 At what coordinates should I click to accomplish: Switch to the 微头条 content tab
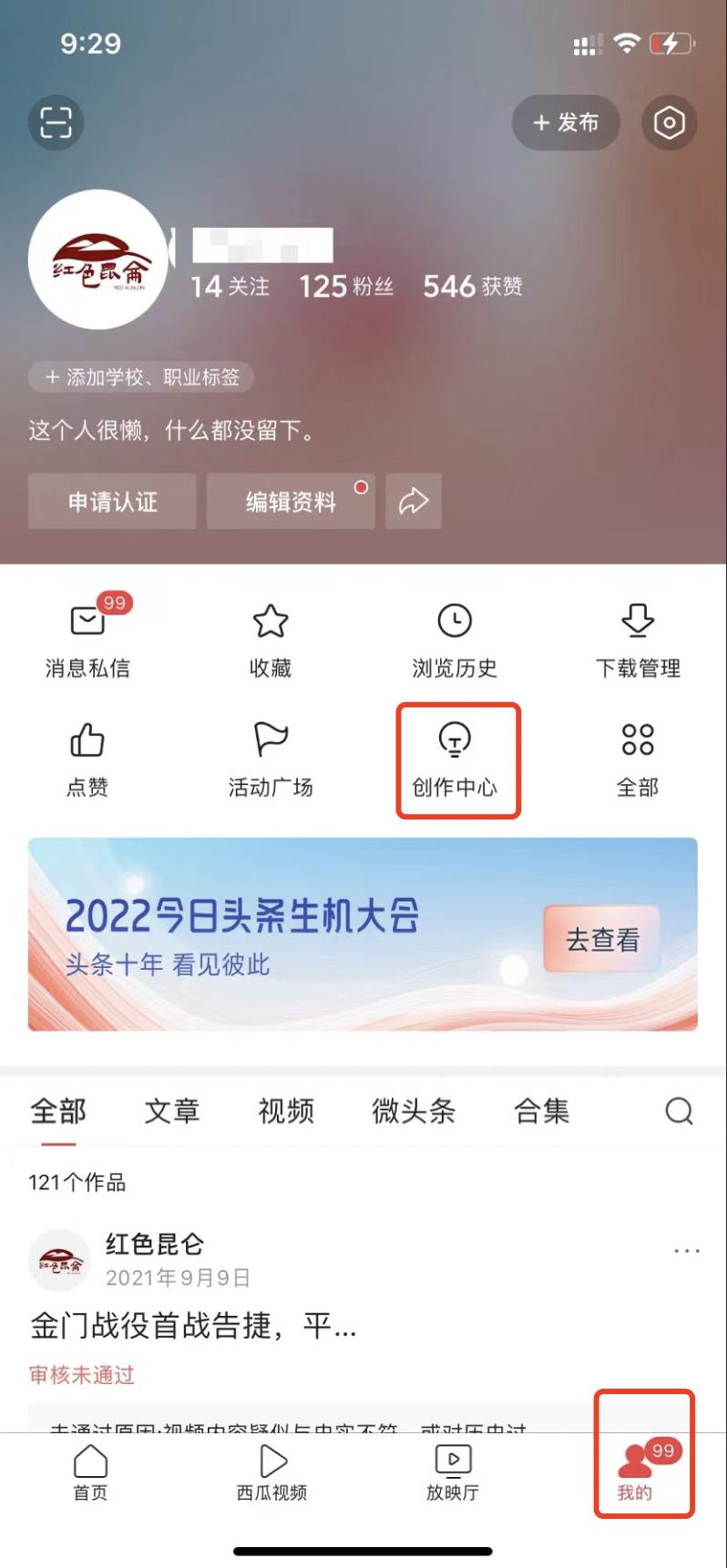[x=416, y=1112]
